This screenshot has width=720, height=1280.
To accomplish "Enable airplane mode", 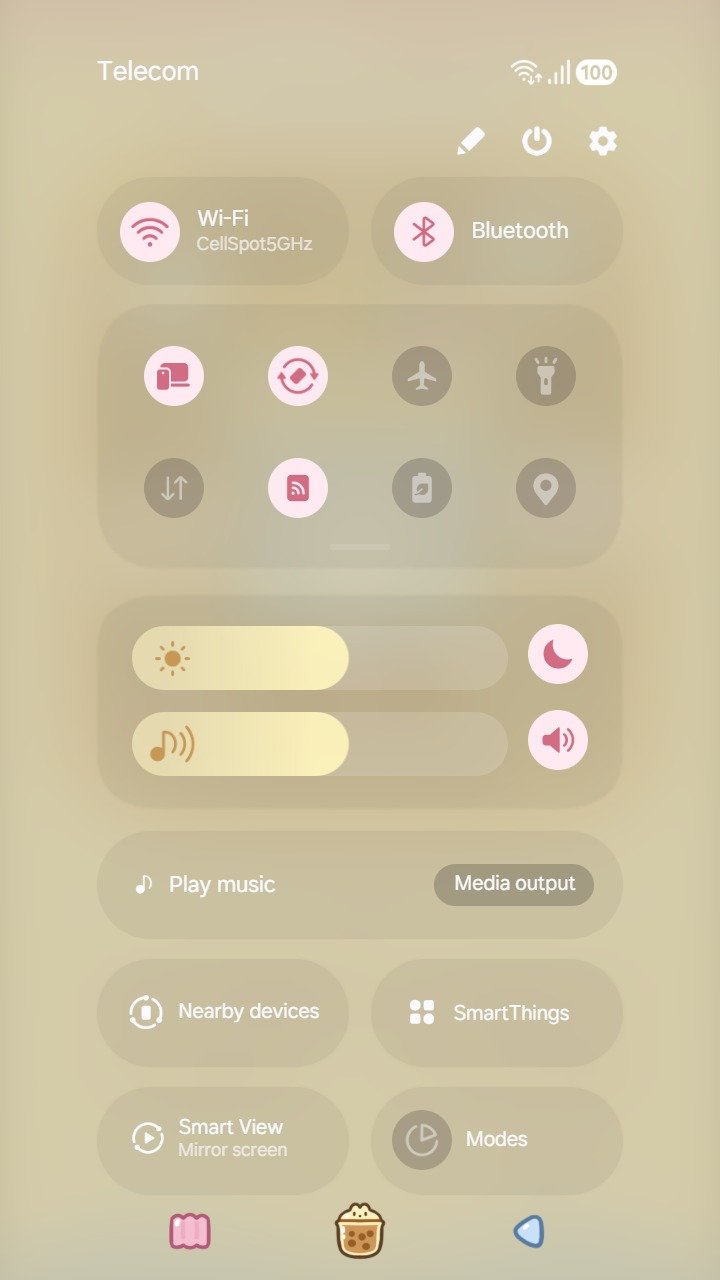I will (422, 376).
